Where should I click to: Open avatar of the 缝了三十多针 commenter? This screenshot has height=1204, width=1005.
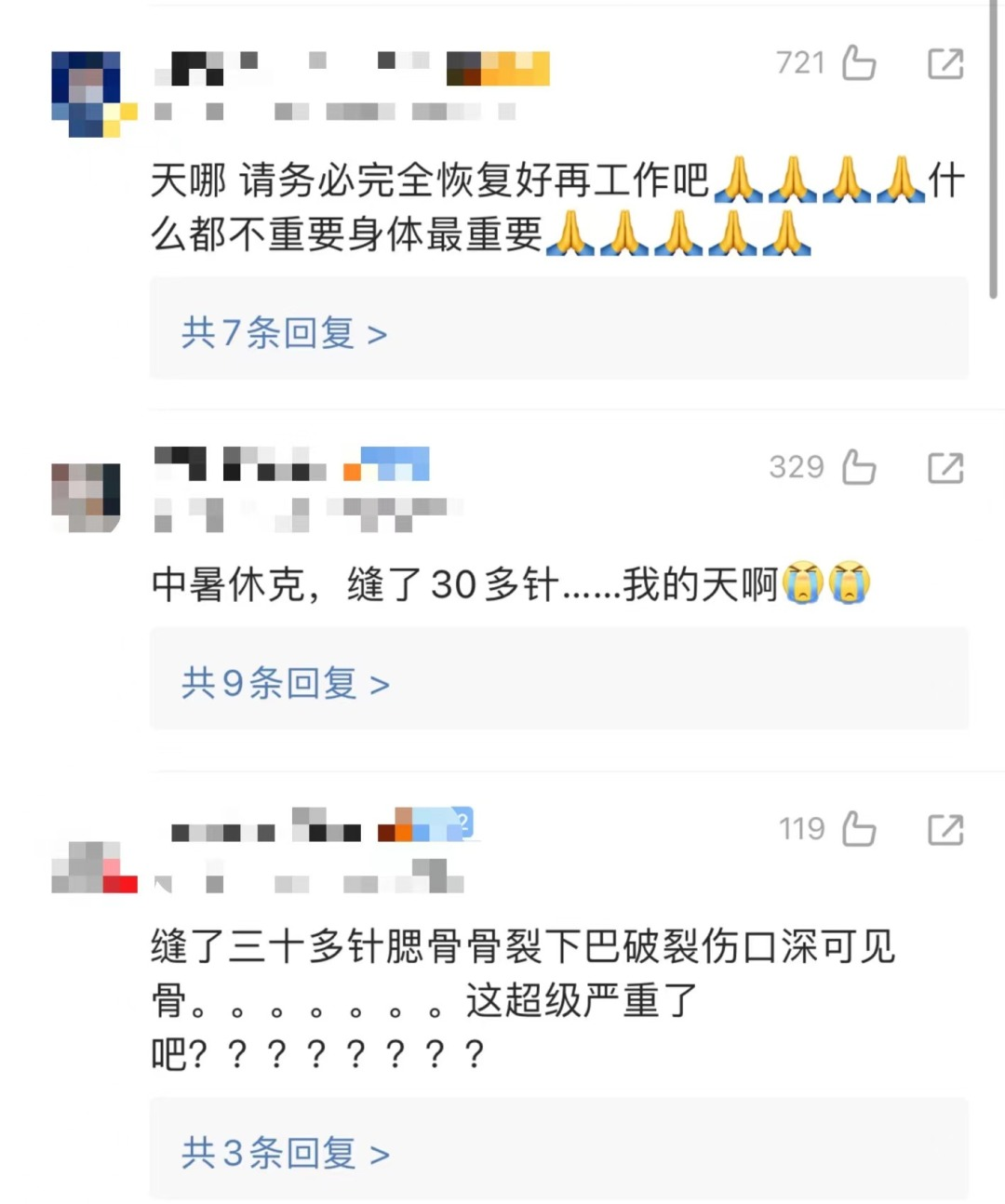coord(87,866)
